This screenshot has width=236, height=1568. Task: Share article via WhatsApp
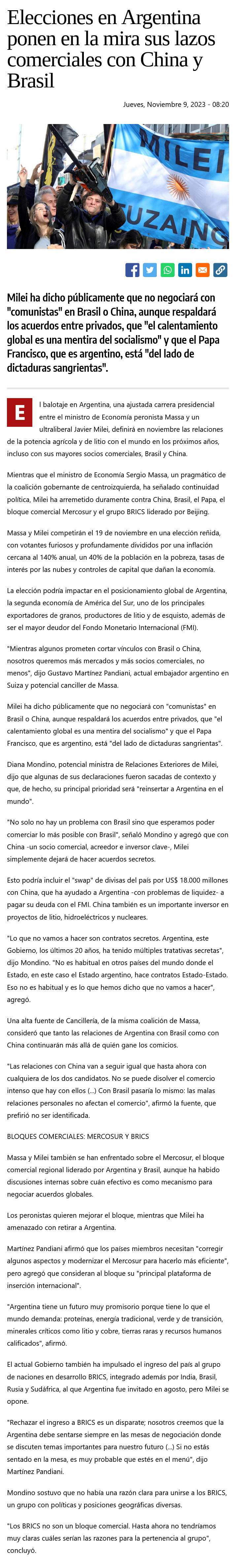pos(168,270)
